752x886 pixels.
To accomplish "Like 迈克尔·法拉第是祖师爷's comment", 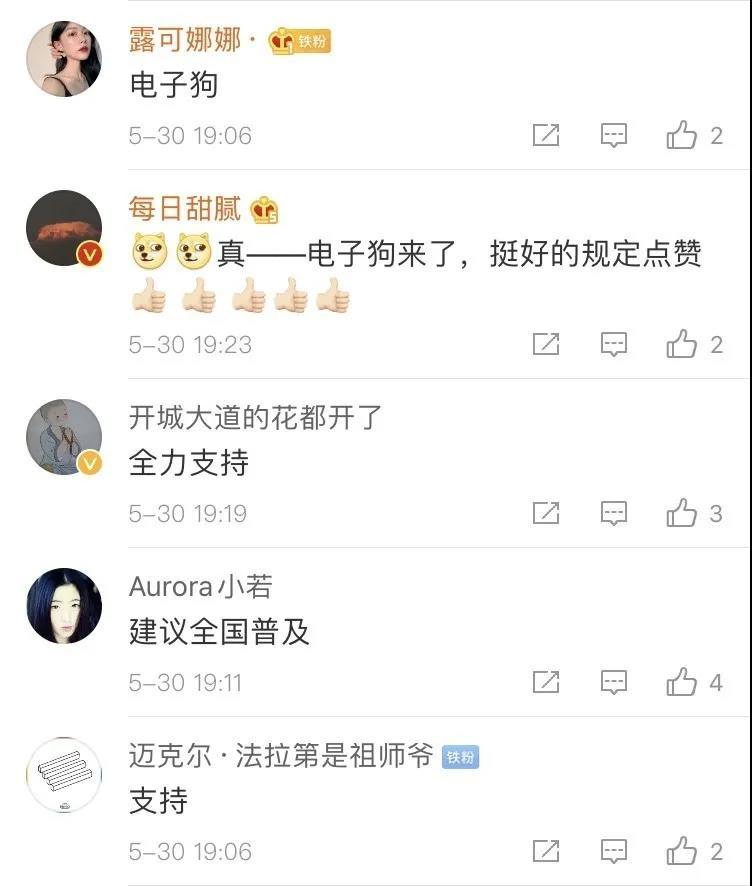I will tap(683, 851).
